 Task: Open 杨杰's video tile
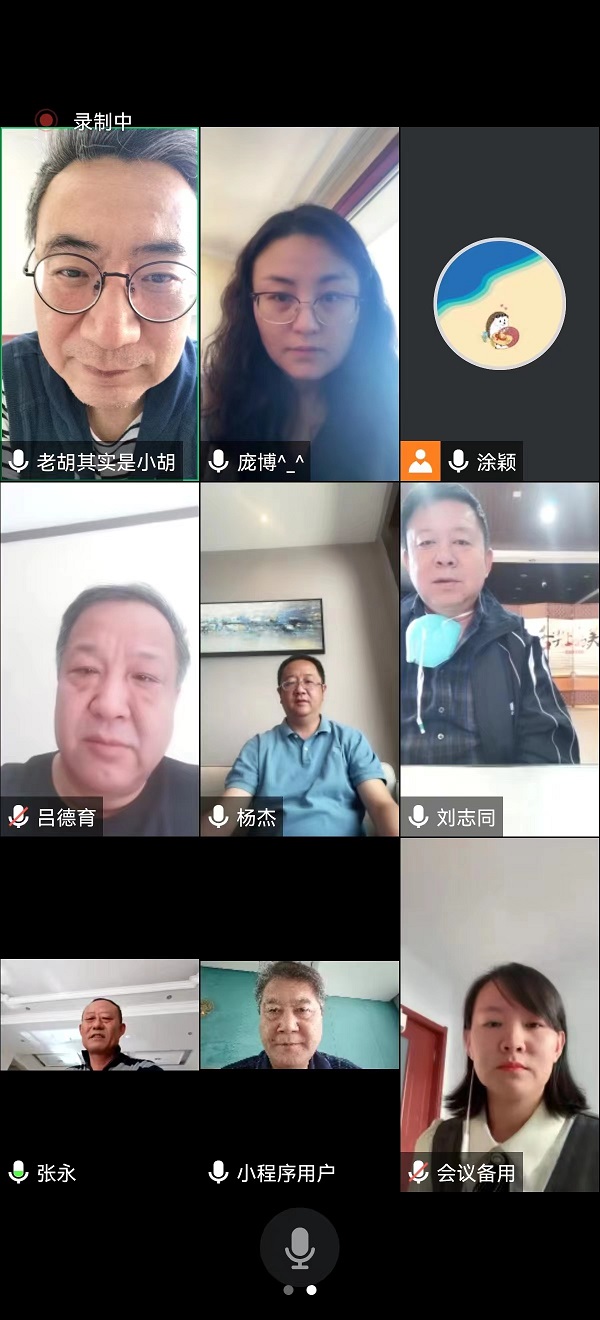tap(300, 660)
